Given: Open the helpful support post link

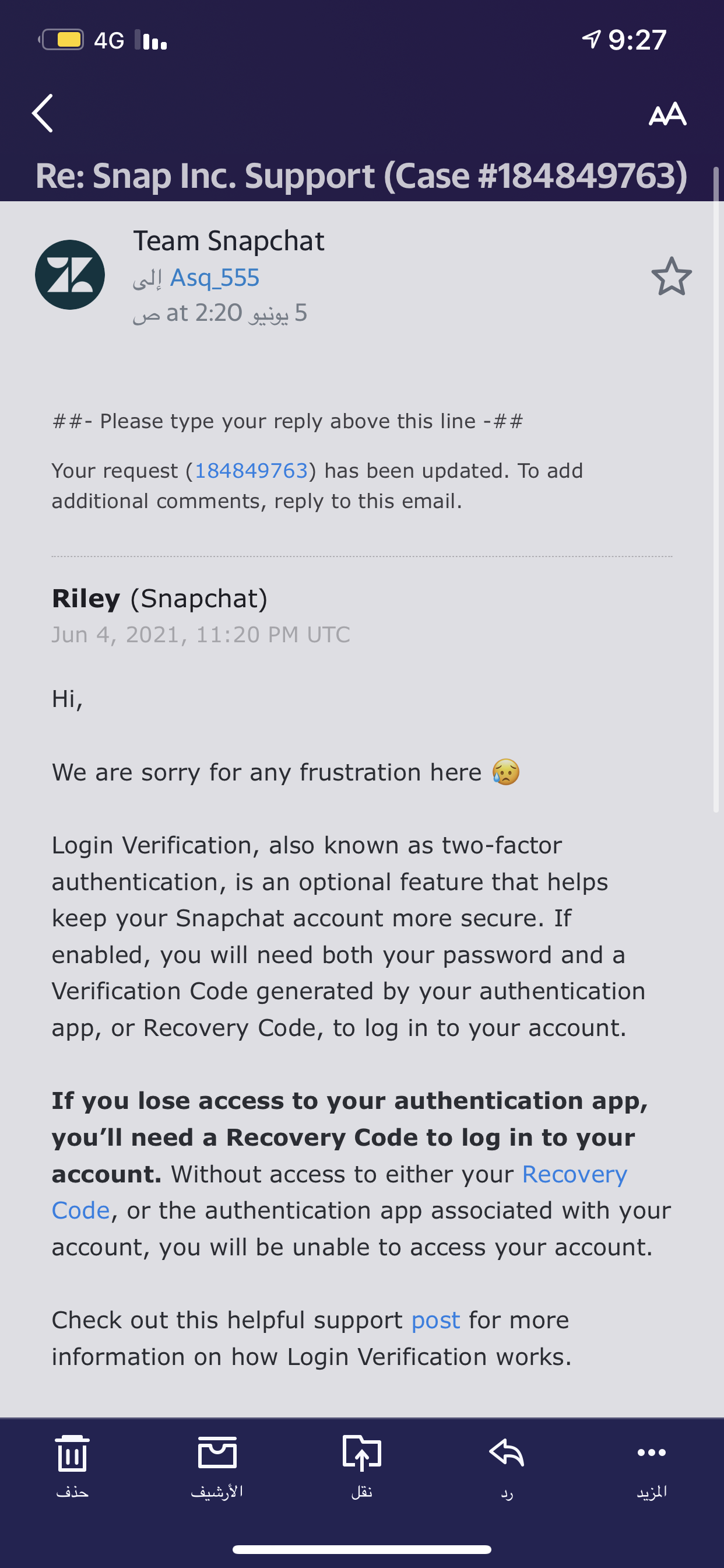Looking at the screenshot, I should click(435, 1319).
